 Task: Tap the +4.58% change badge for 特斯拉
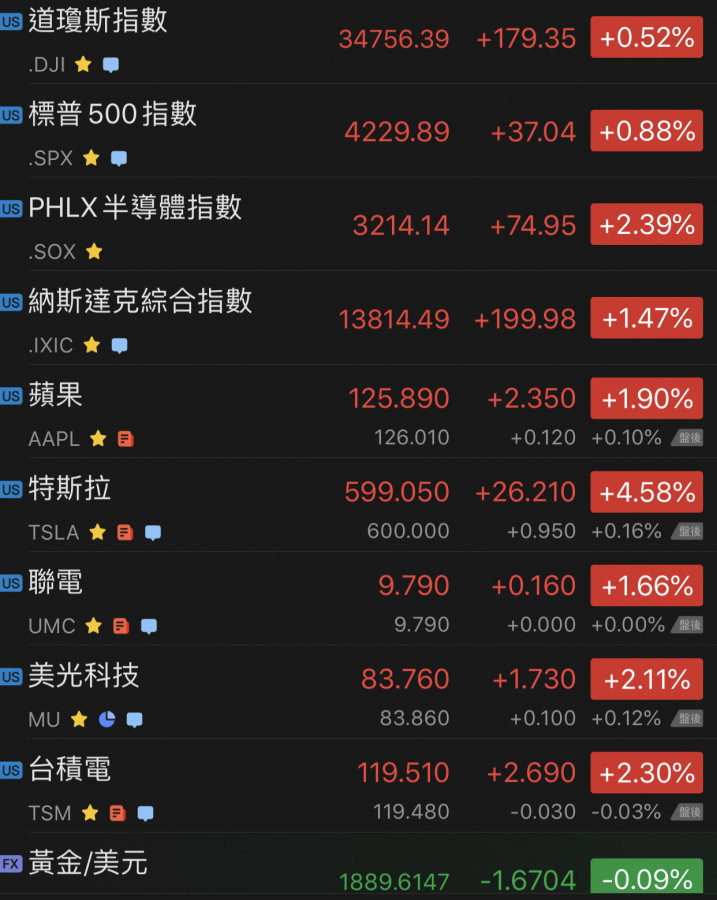point(646,492)
